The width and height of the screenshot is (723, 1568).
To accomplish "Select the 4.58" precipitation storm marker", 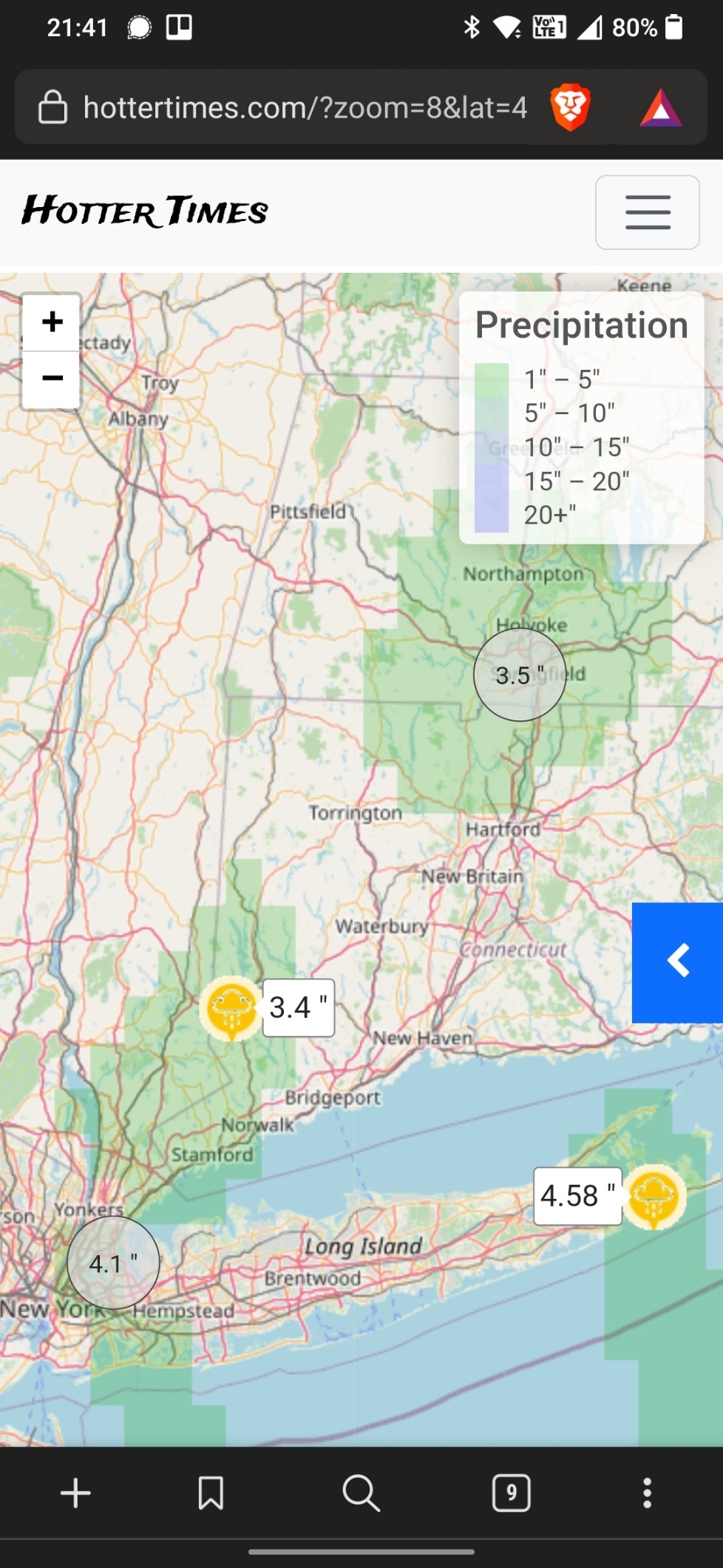I will coord(654,1196).
